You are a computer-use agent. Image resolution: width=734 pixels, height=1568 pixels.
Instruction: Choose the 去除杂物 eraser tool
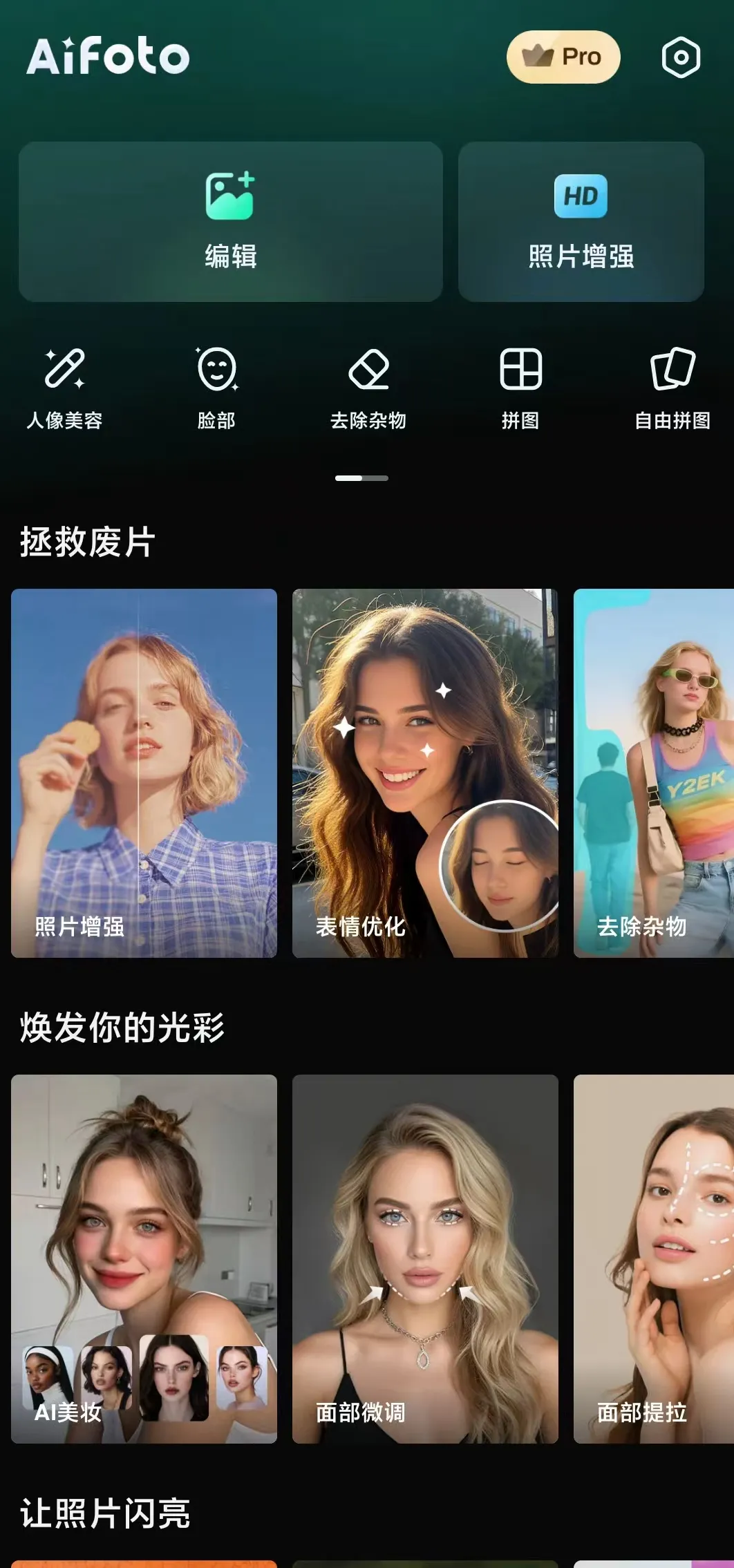pos(368,388)
